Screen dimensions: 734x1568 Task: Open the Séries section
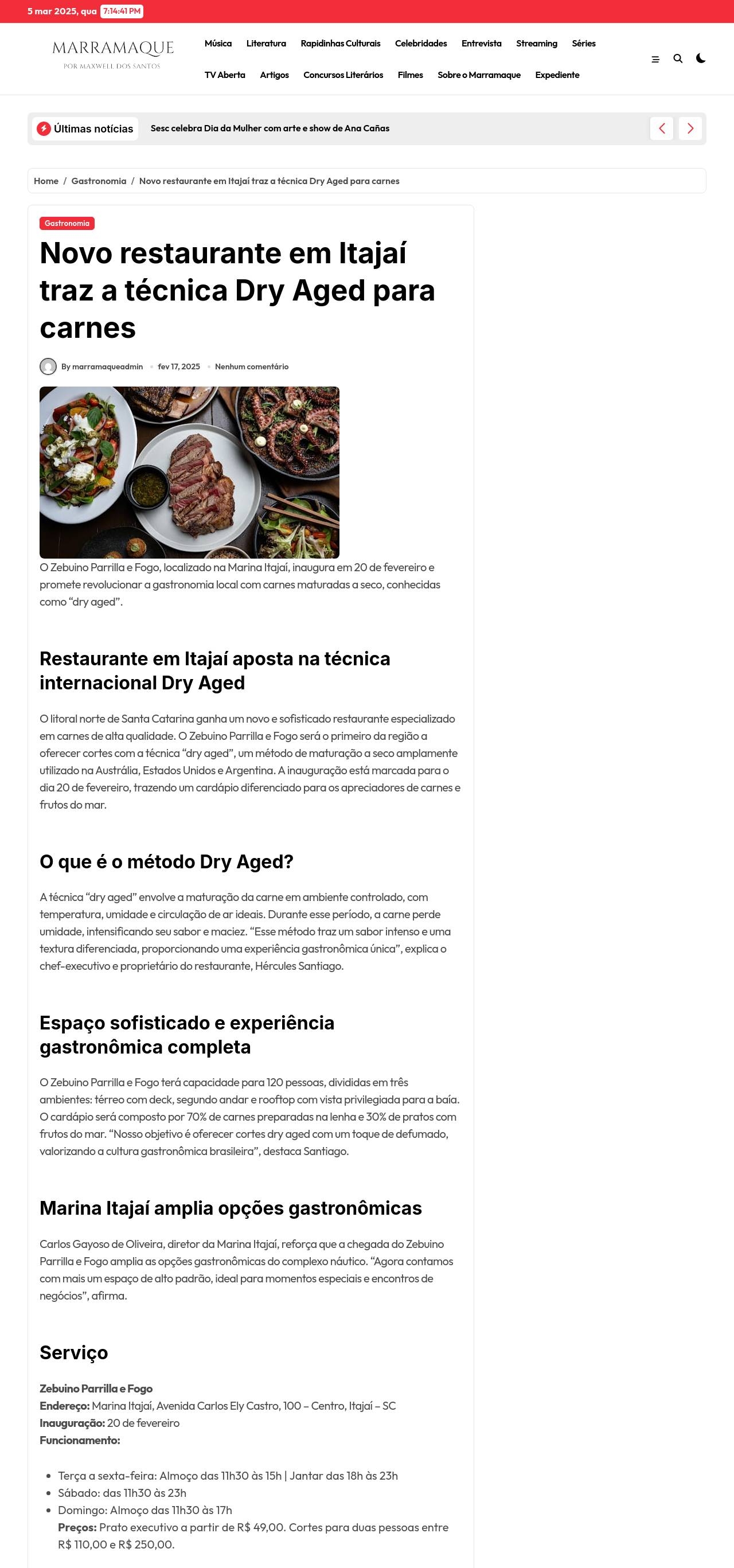click(583, 44)
